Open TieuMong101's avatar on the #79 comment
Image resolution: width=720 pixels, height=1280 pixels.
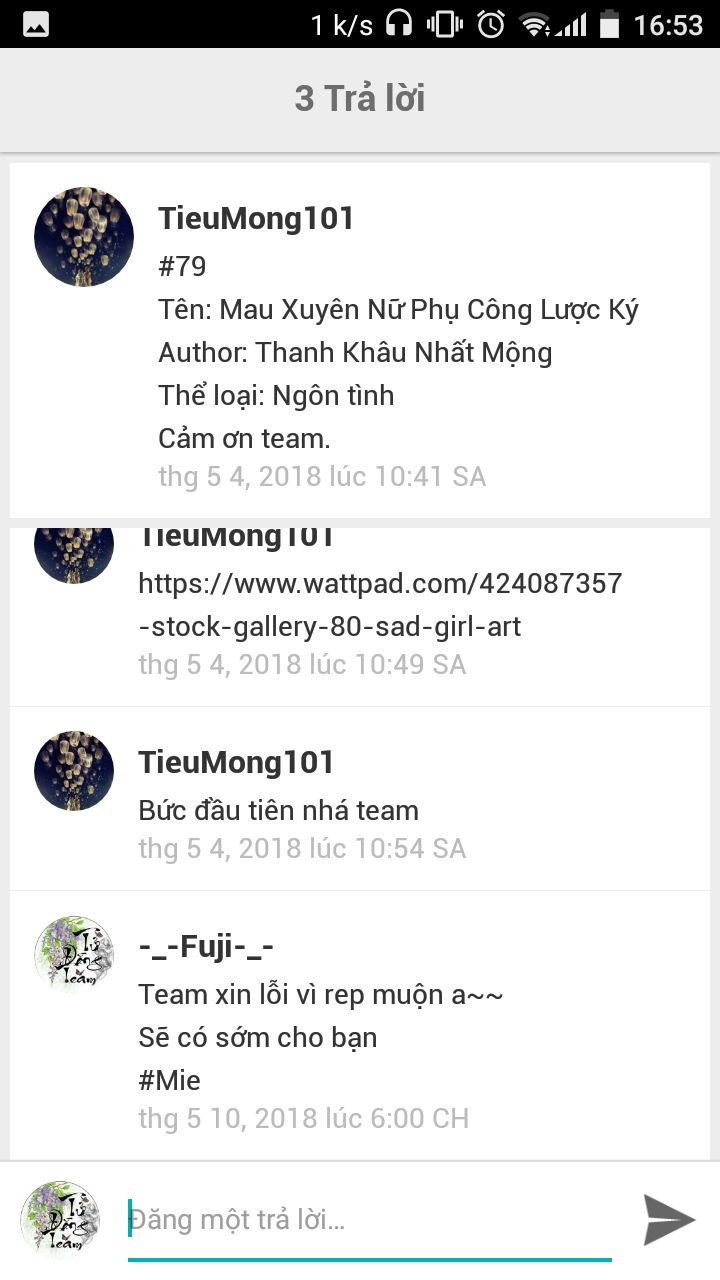(84, 237)
